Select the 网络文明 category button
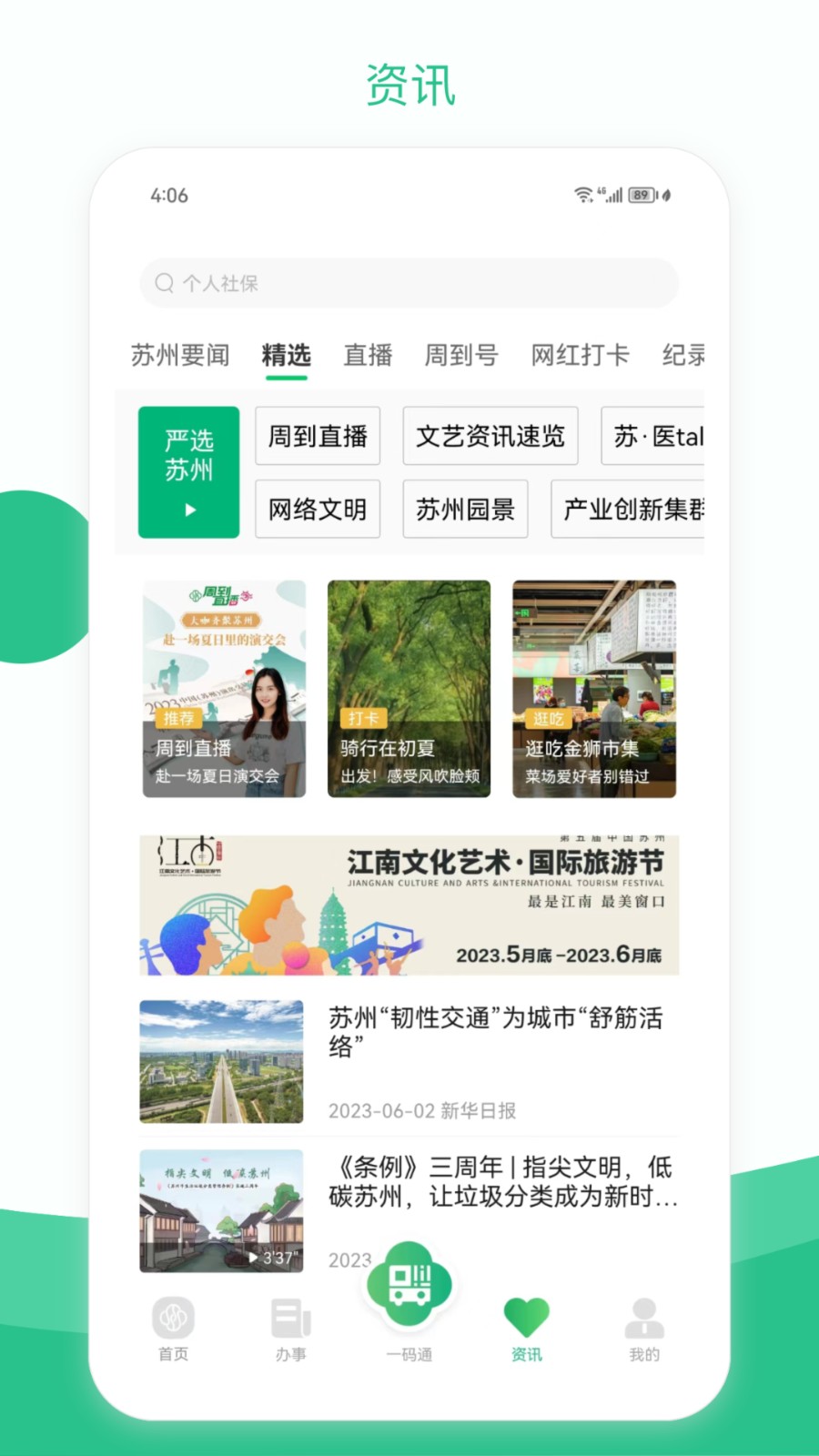This screenshot has width=819, height=1456. point(318,510)
